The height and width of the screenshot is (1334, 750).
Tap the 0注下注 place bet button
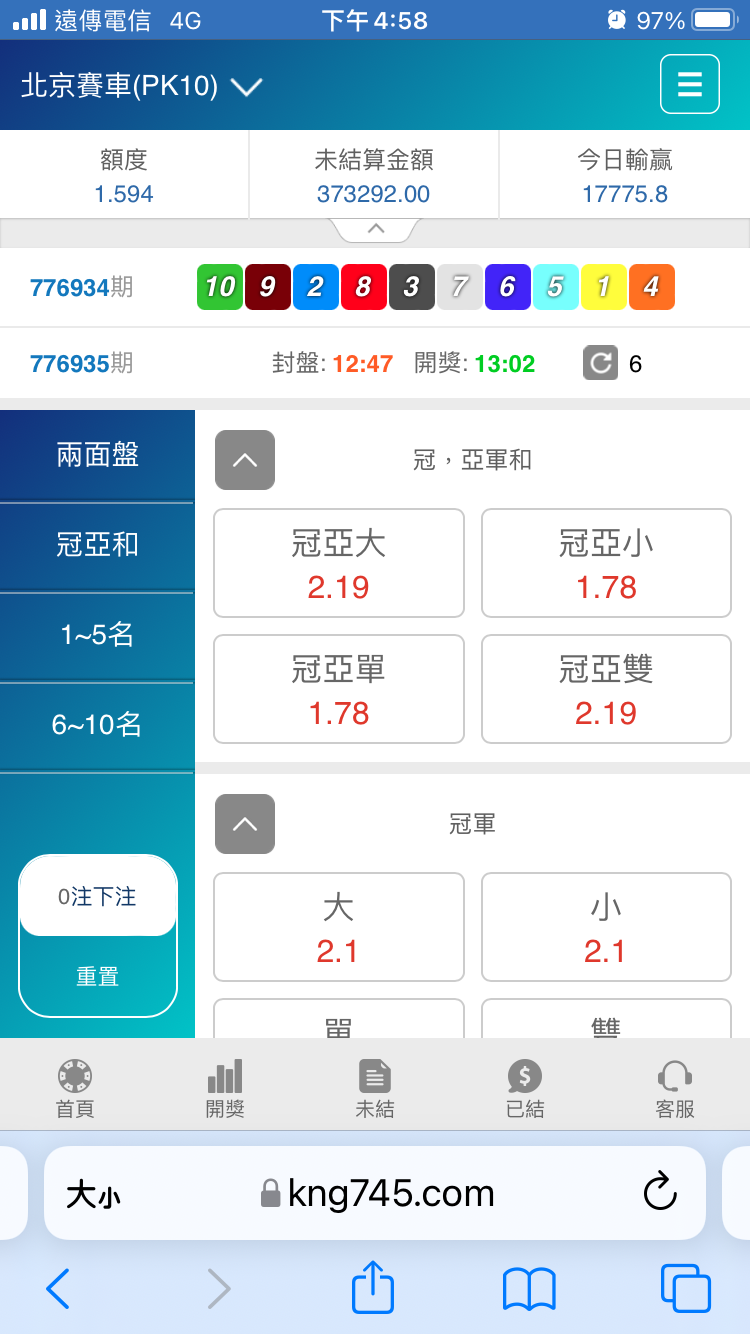point(97,897)
